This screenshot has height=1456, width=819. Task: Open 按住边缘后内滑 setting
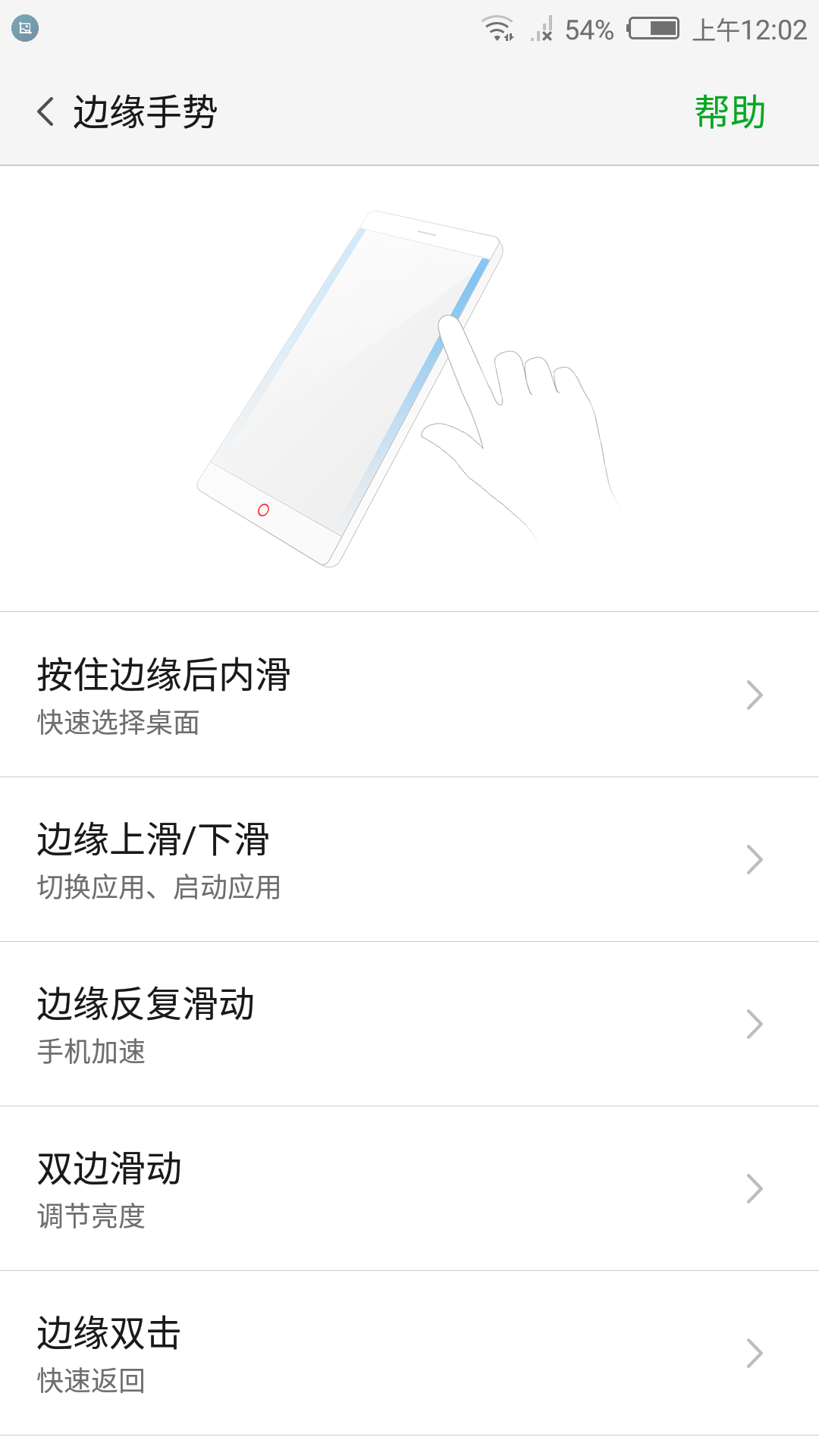pyautogui.click(x=409, y=695)
